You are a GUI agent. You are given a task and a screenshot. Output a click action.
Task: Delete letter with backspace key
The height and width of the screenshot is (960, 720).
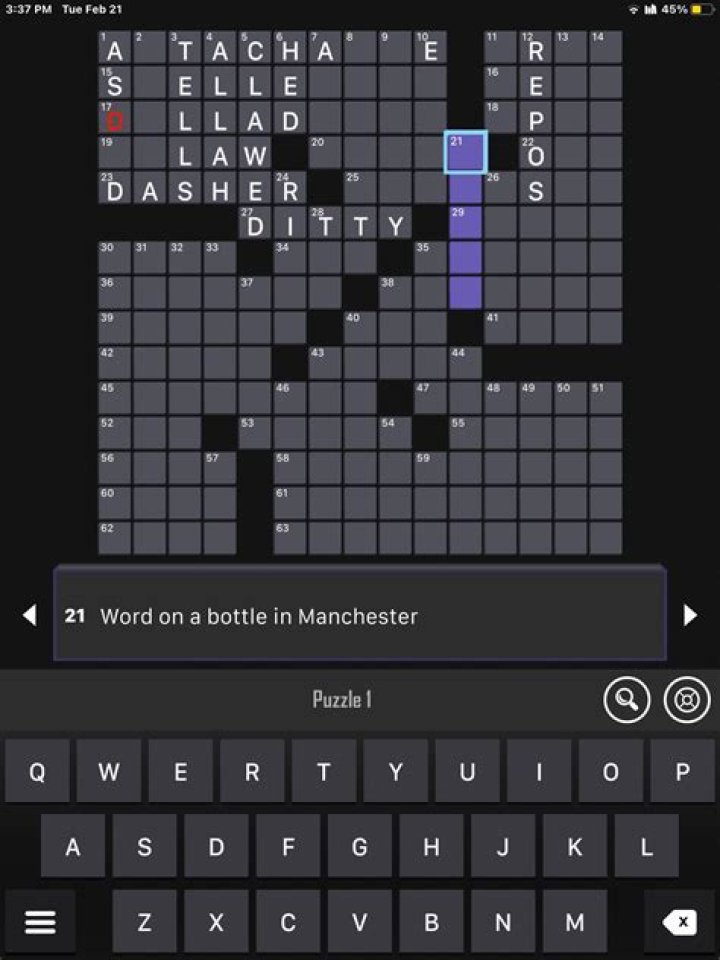(x=680, y=922)
